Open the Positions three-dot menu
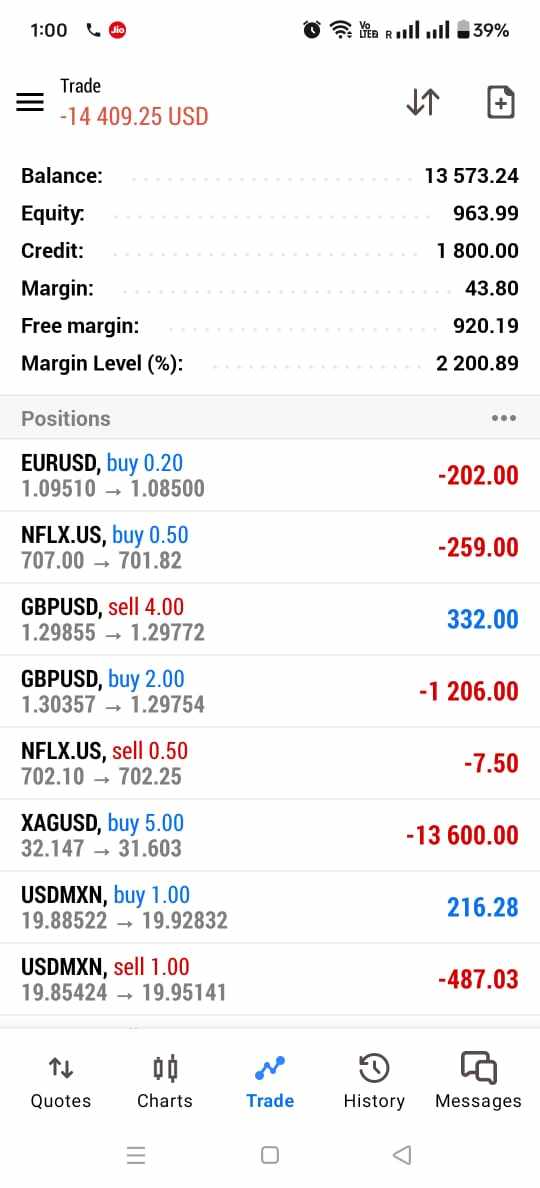Image resolution: width=540 pixels, height=1188 pixels. (504, 418)
